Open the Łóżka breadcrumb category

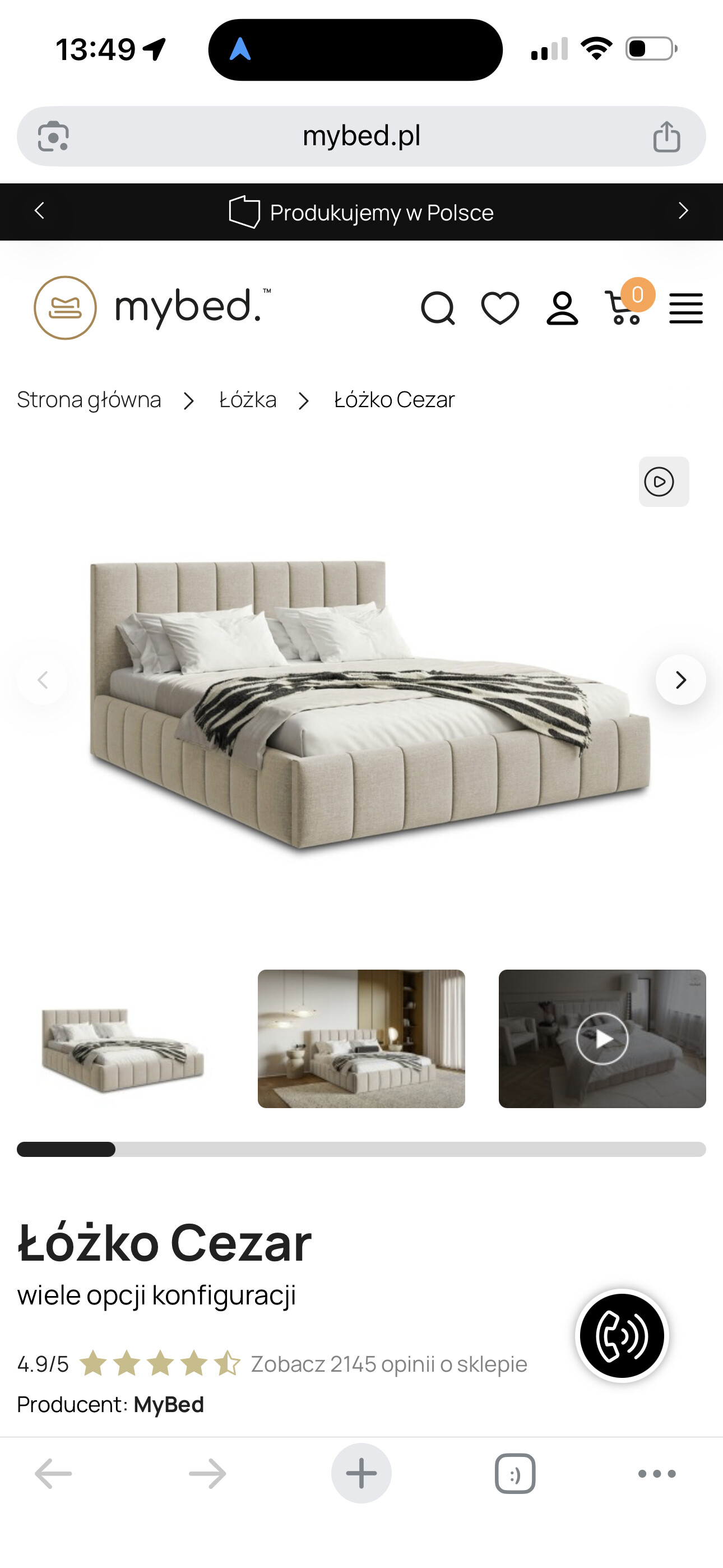(x=248, y=400)
